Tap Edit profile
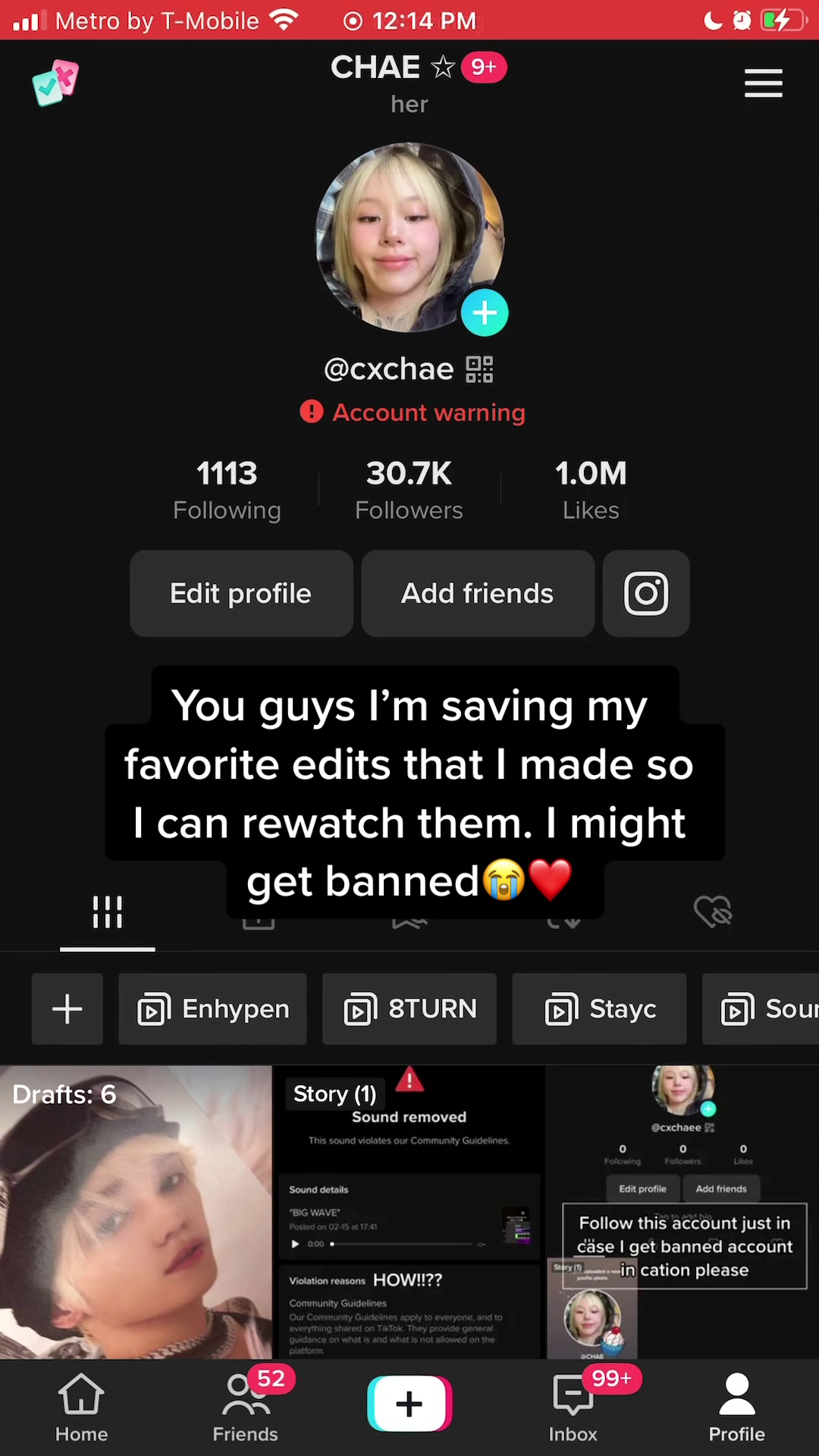The image size is (819, 1456). coord(241,594)
